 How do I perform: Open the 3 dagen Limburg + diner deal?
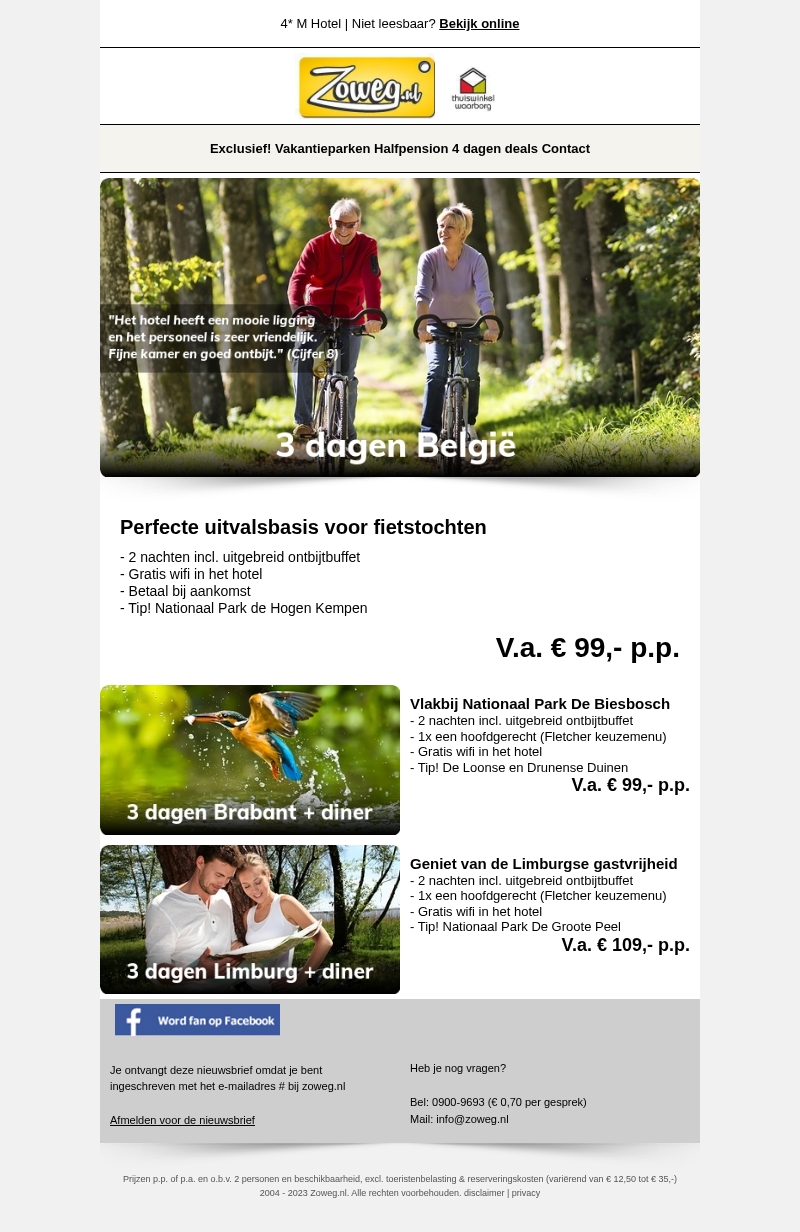tap(250, 919)
